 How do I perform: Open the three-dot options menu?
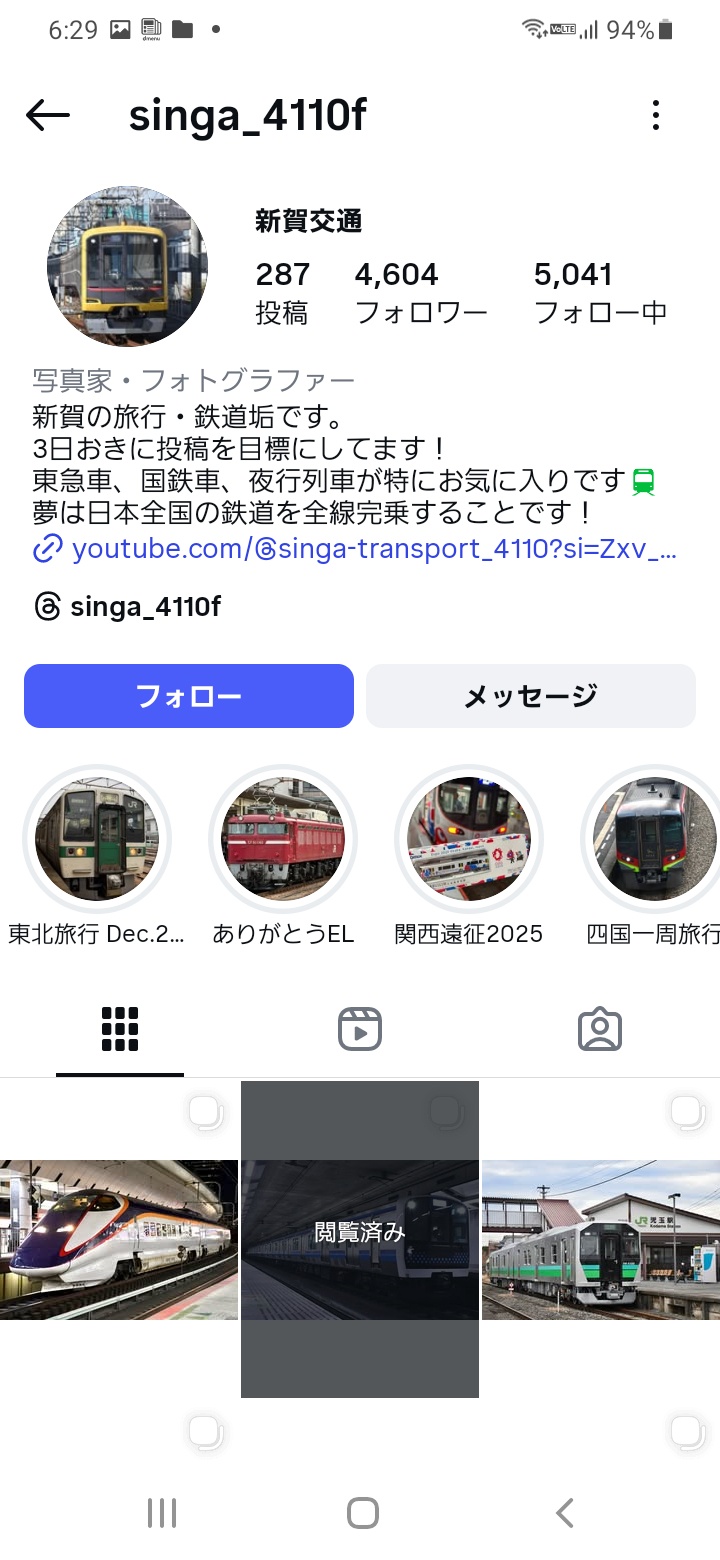pos(656,116)
